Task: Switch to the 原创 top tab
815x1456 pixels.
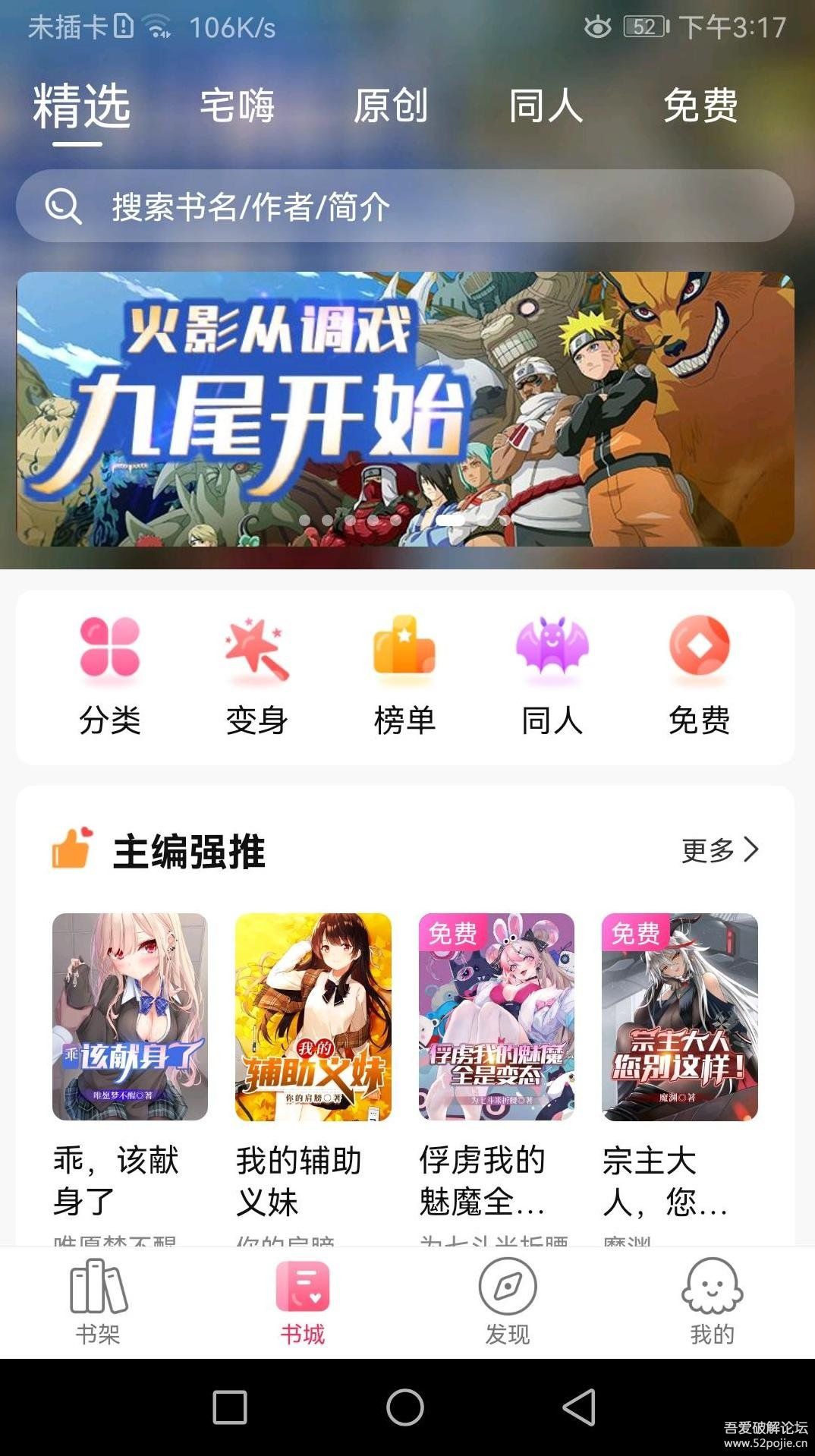Action: click(x=391, y=106)
